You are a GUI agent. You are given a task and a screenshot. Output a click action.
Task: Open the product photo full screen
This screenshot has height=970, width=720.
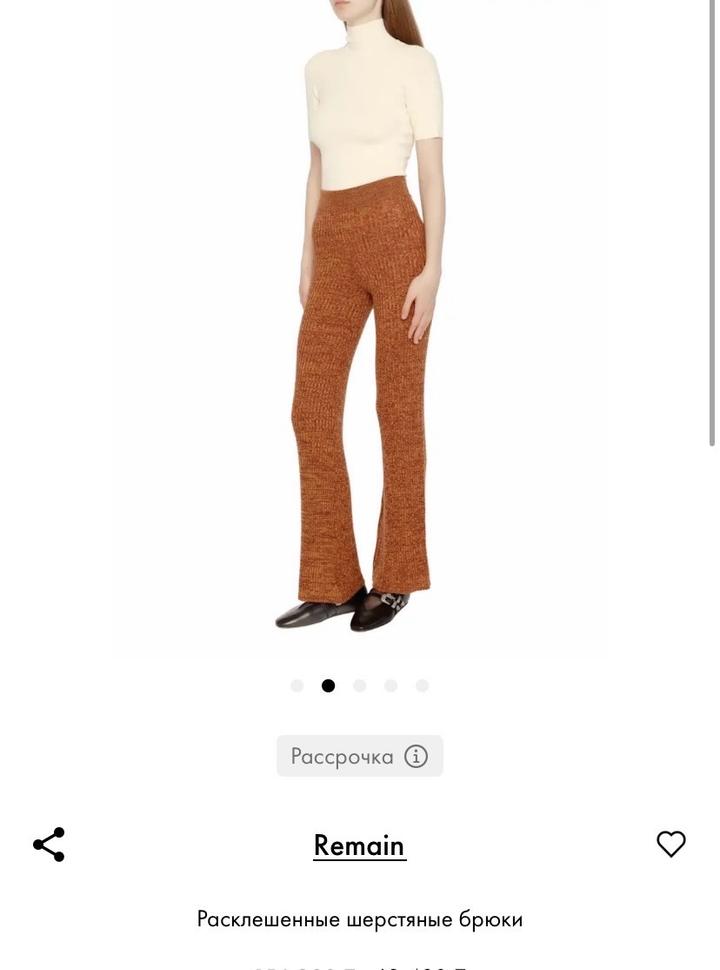coord(360,320)
